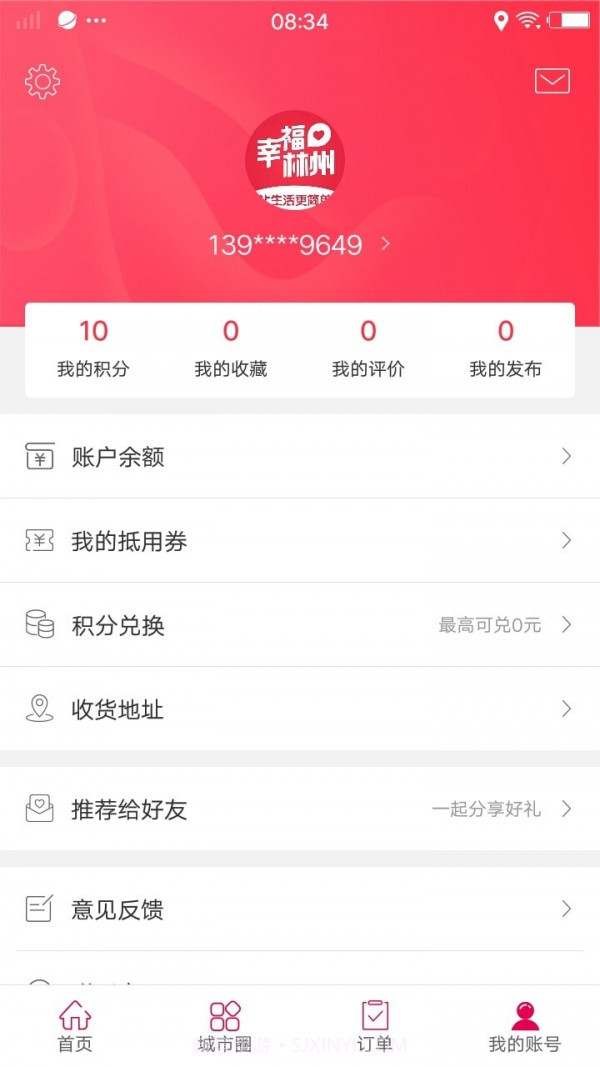Screen dimensions: 600x1067
Task: Open the settings gear icon
Action: pyautogui.click(x=42, y=81)
